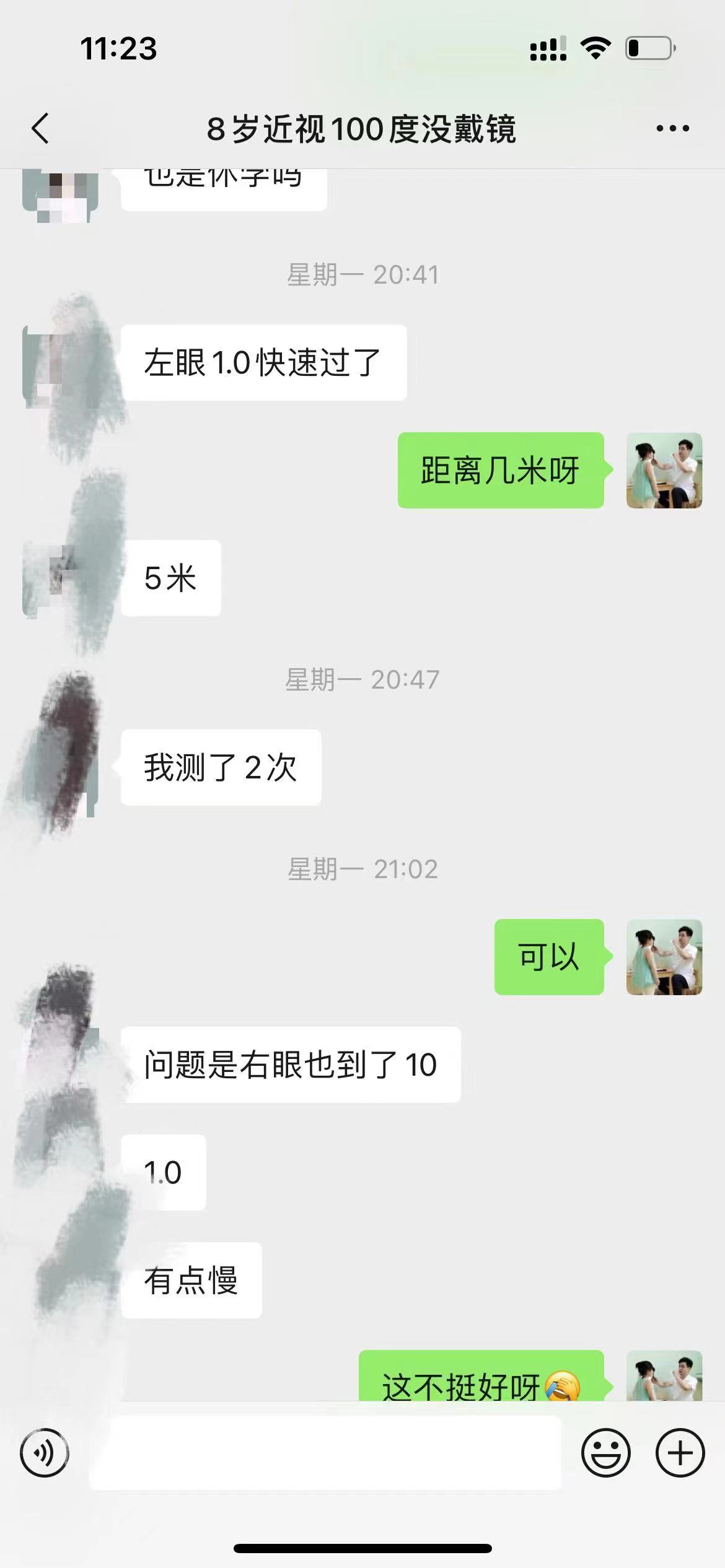Open the chat title '8岁近视100度没戴镜'
The height and width of the screenshot is (1568, 725).
point(362,128)
